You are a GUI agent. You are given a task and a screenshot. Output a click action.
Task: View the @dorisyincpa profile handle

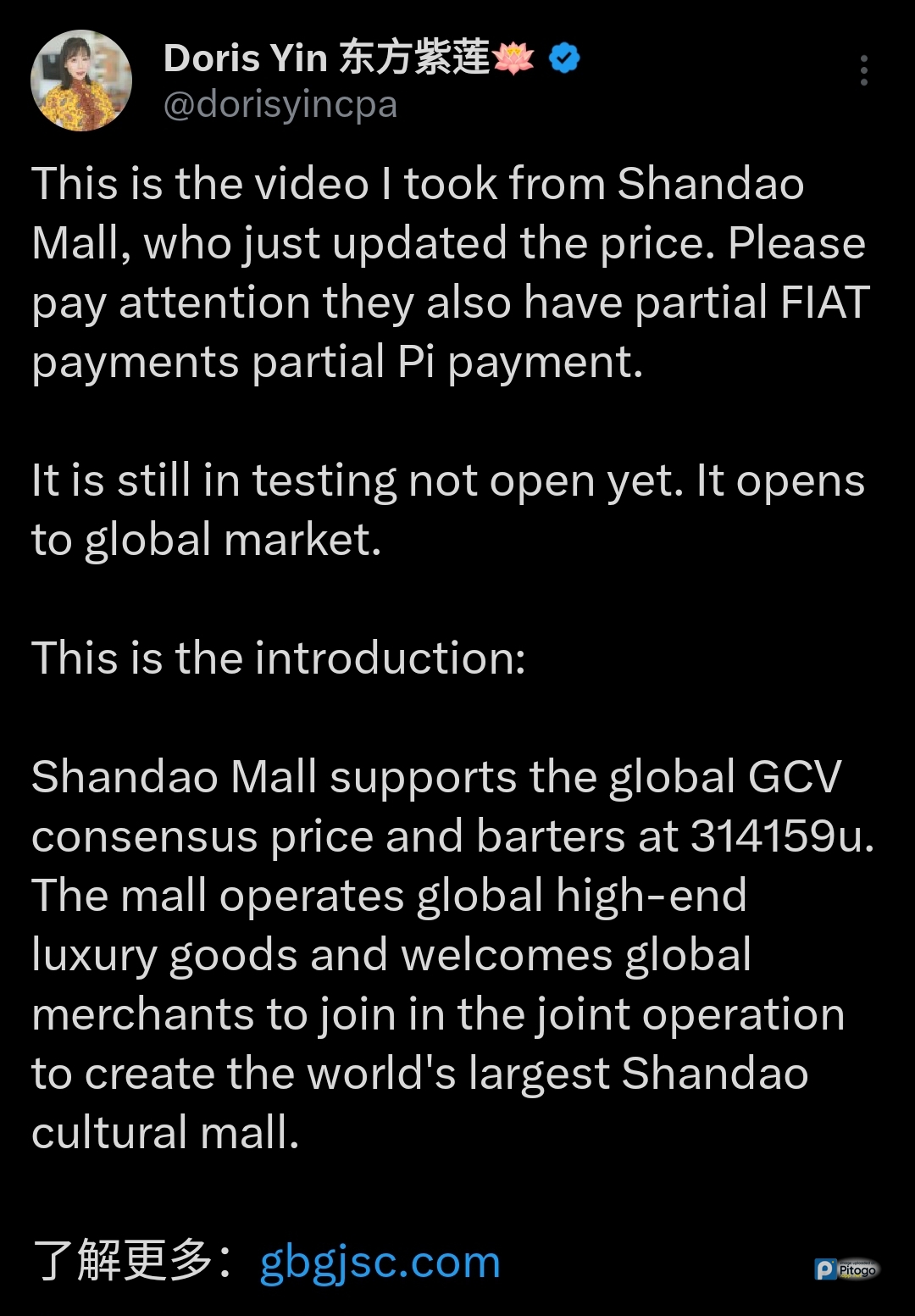point(280,105)
